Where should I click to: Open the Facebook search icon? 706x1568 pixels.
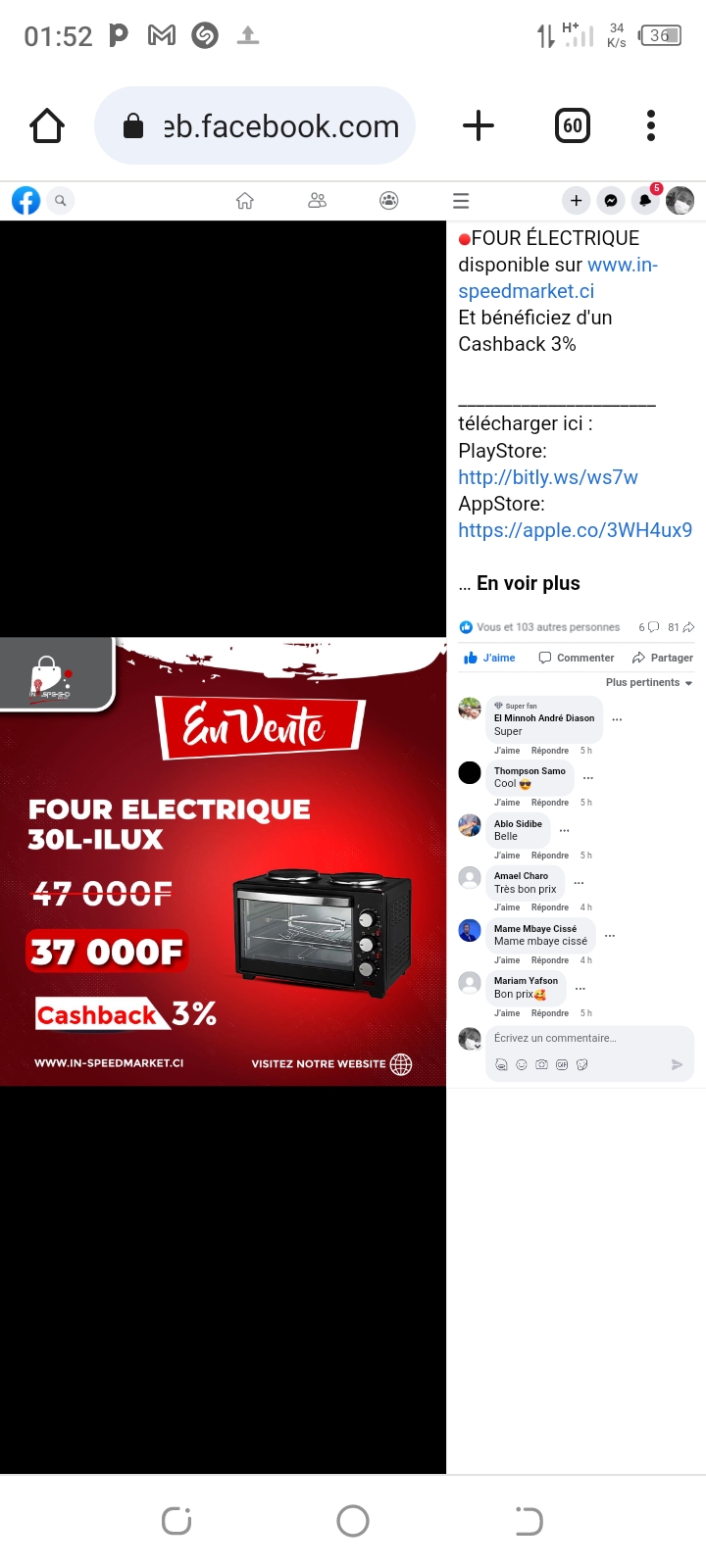point(61,201)
